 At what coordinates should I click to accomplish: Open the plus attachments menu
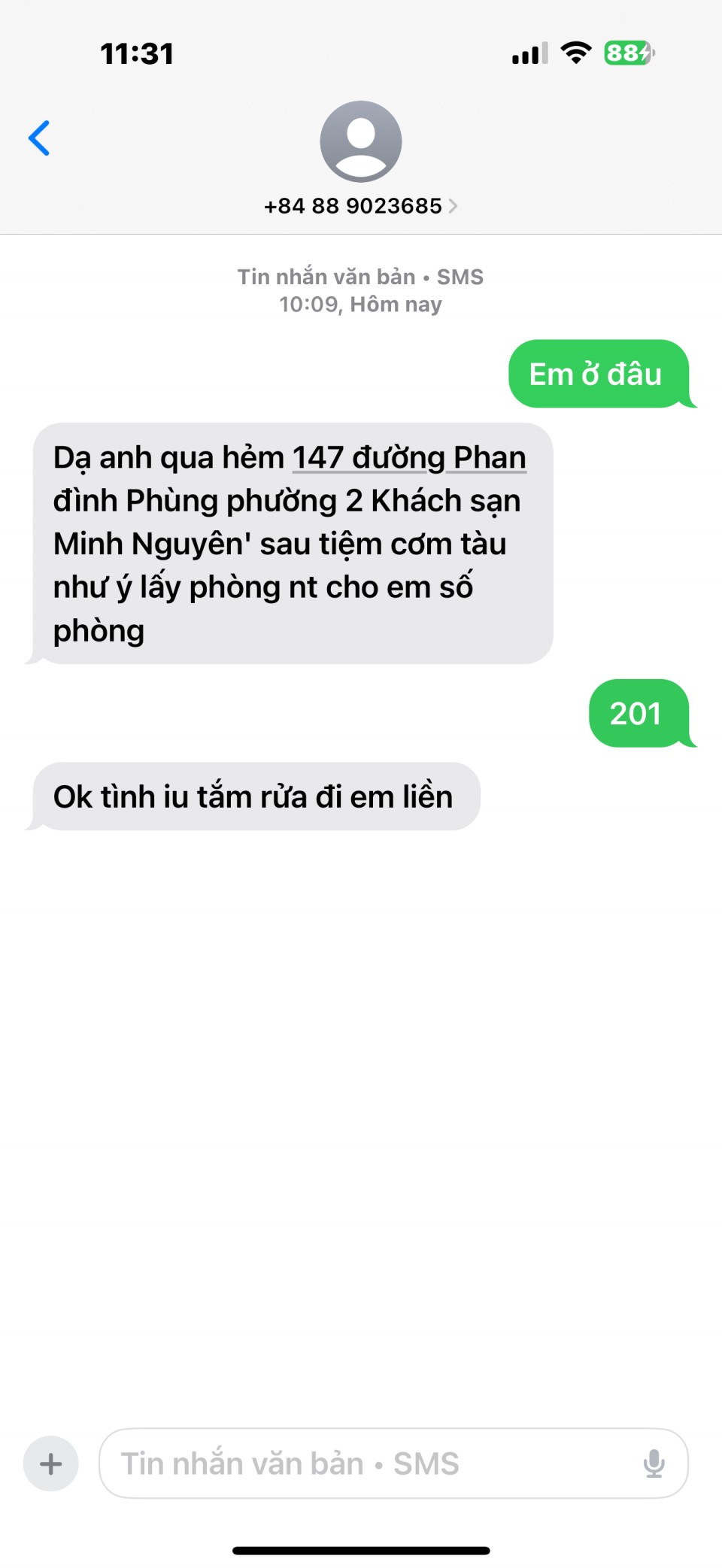[x=51, y=1463]
